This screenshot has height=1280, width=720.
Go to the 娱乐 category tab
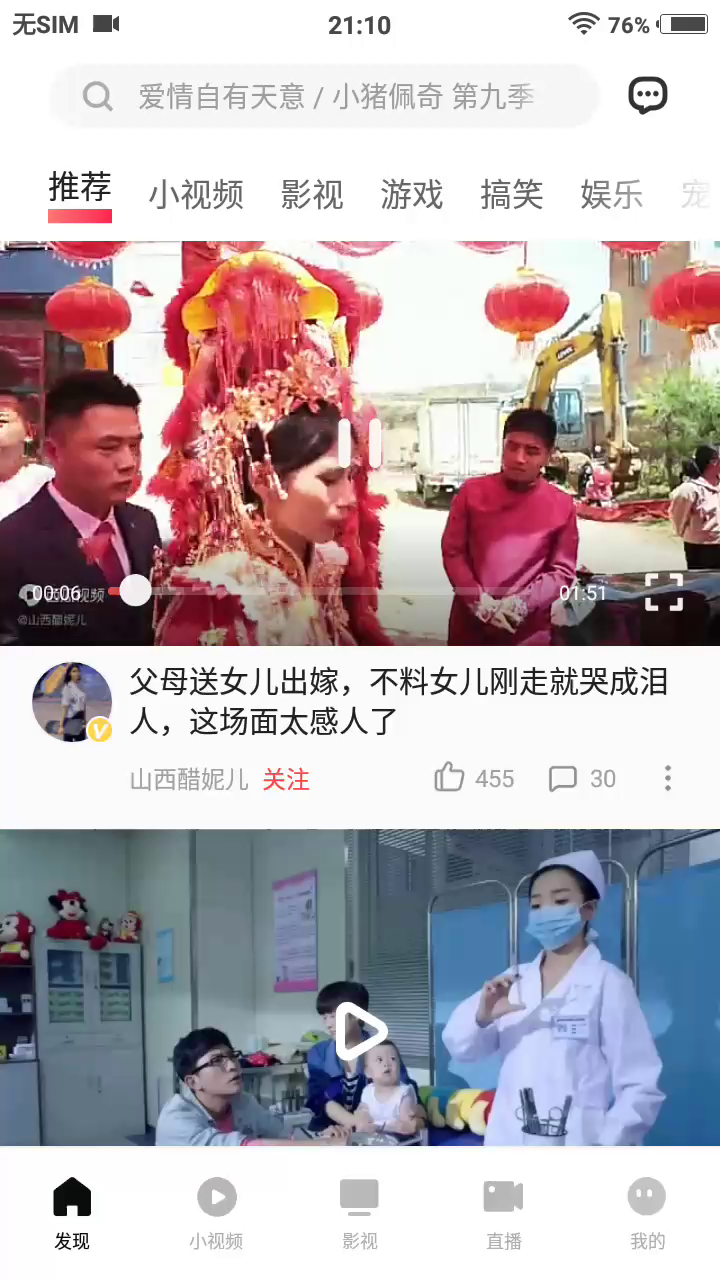(611, 194)
